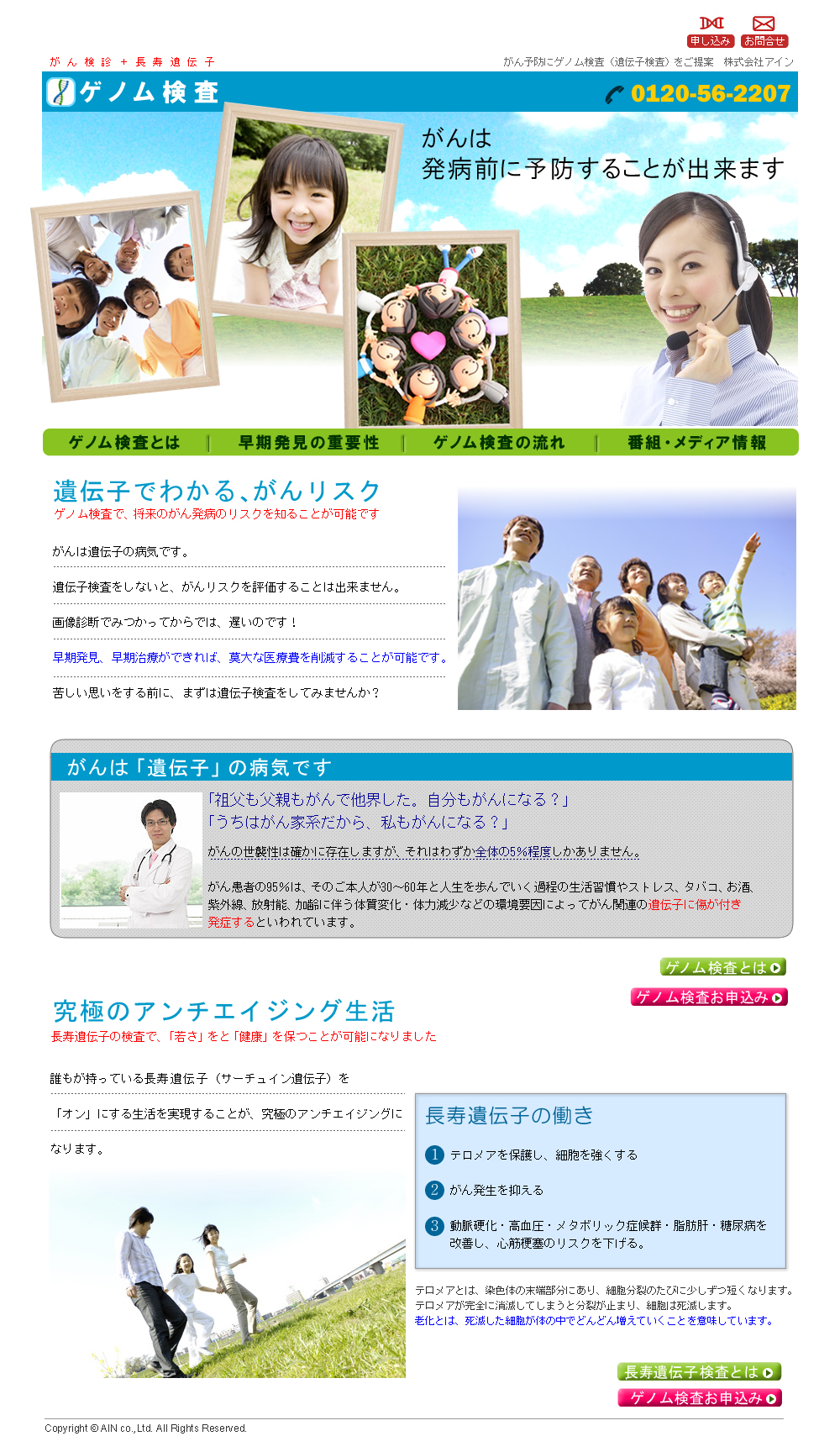This screenshot has height=1452, width=840.
Task: Open the 申し込み application icon
Action: click(x=711, y=32)
